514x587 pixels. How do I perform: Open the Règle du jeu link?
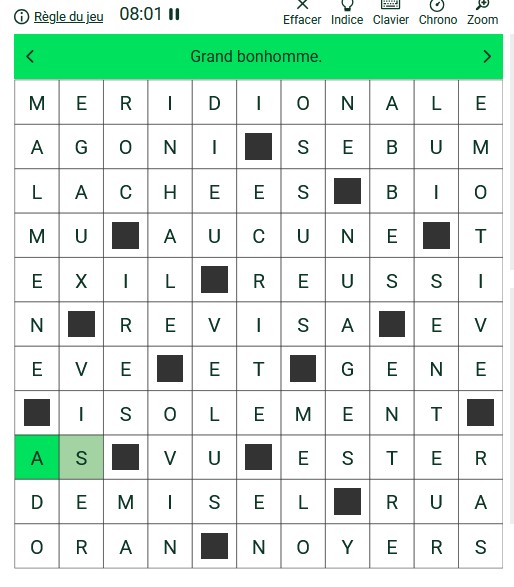[x=68, y=17]
